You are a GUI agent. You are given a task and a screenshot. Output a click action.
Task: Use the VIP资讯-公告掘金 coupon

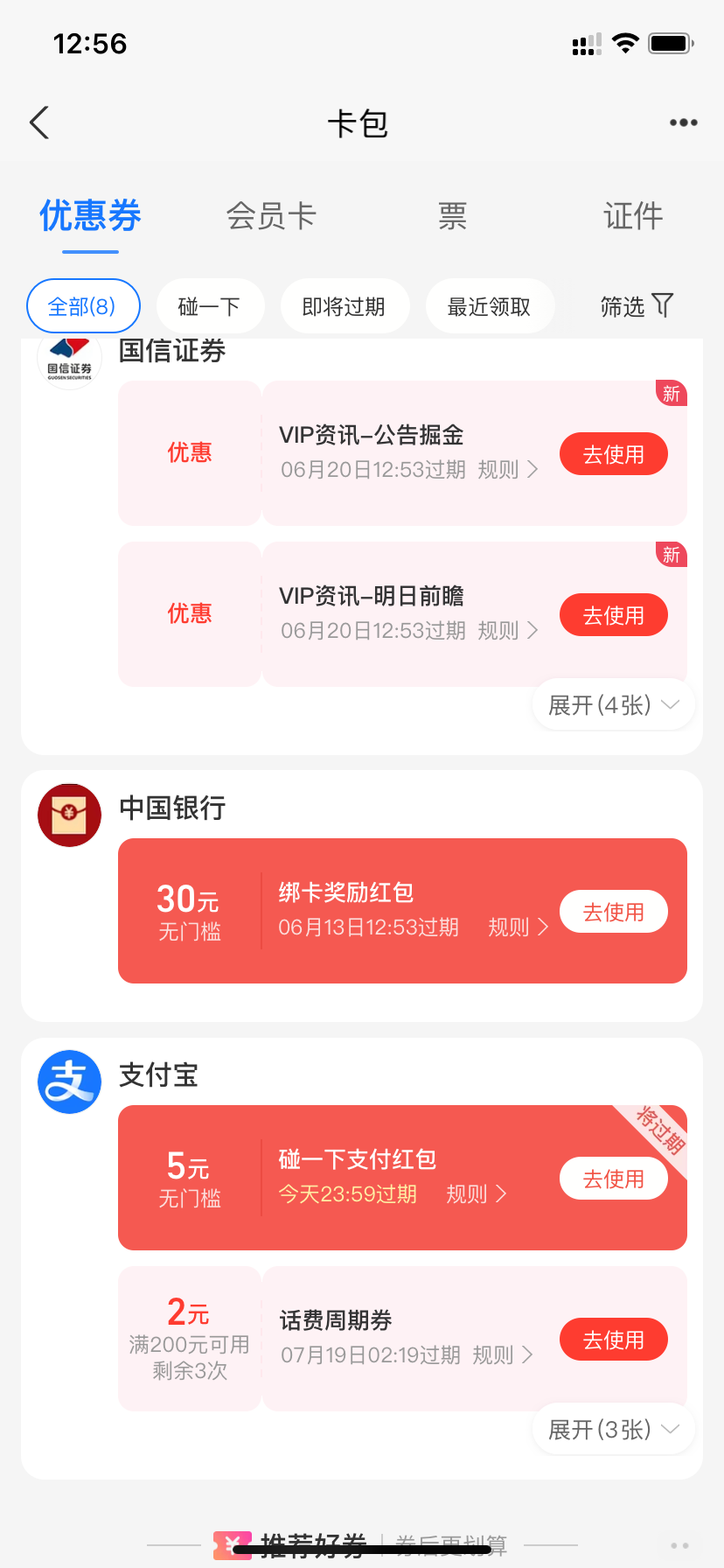(613, 454)
